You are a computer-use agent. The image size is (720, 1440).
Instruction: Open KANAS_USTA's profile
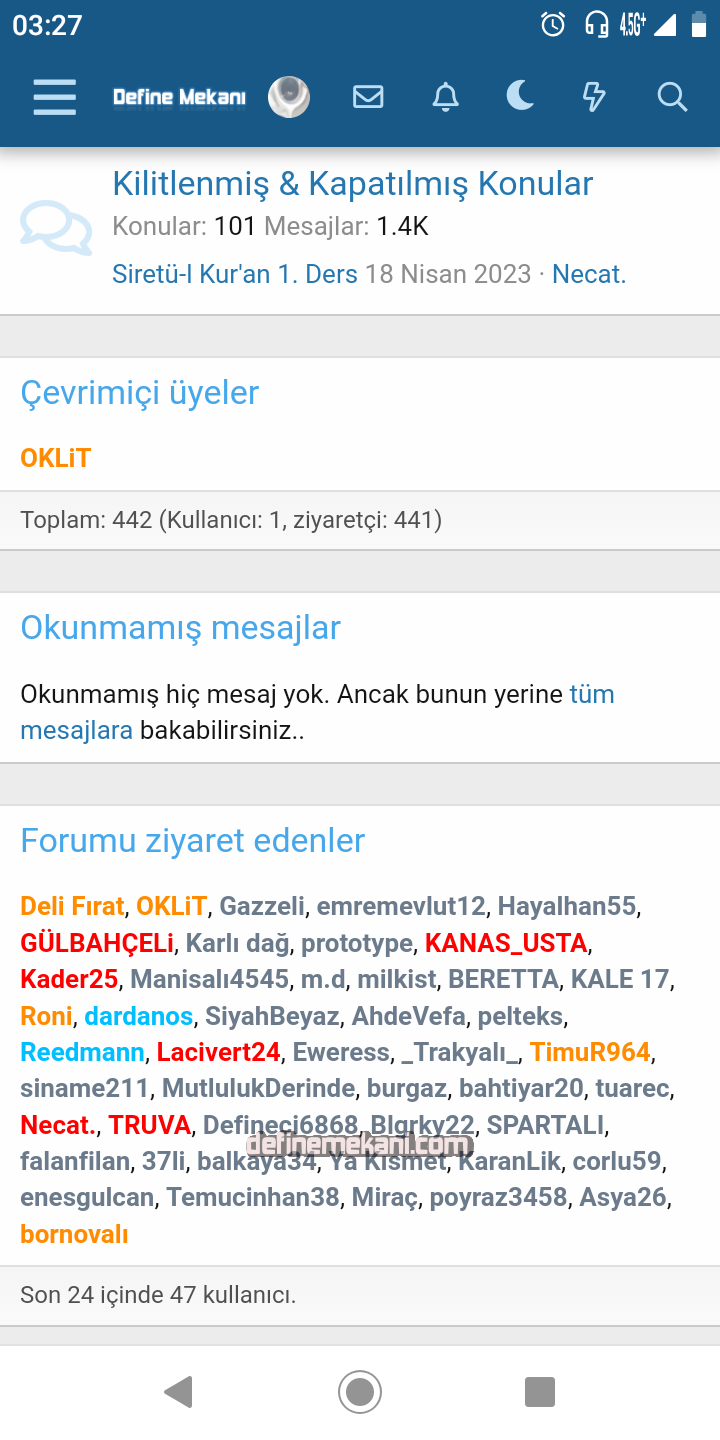tap(506, 943)
